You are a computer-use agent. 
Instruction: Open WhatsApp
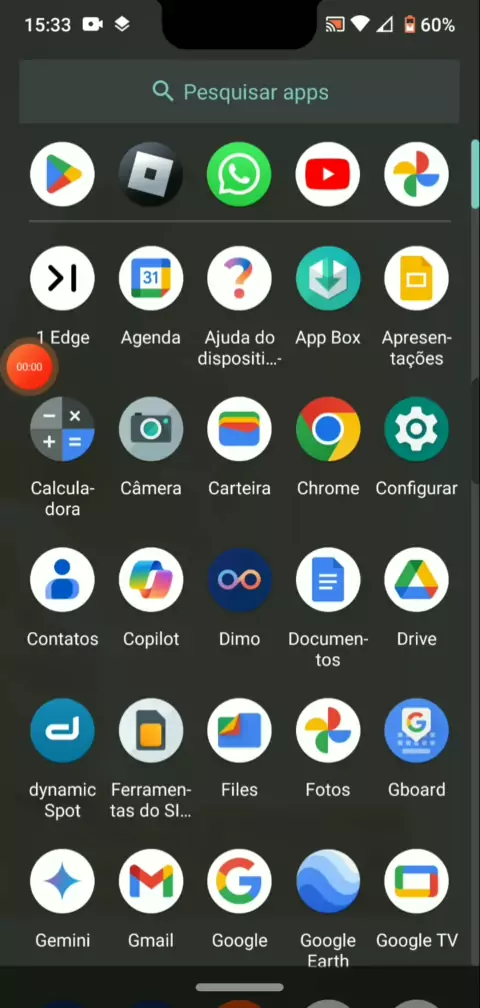click(x=239, y=174)
